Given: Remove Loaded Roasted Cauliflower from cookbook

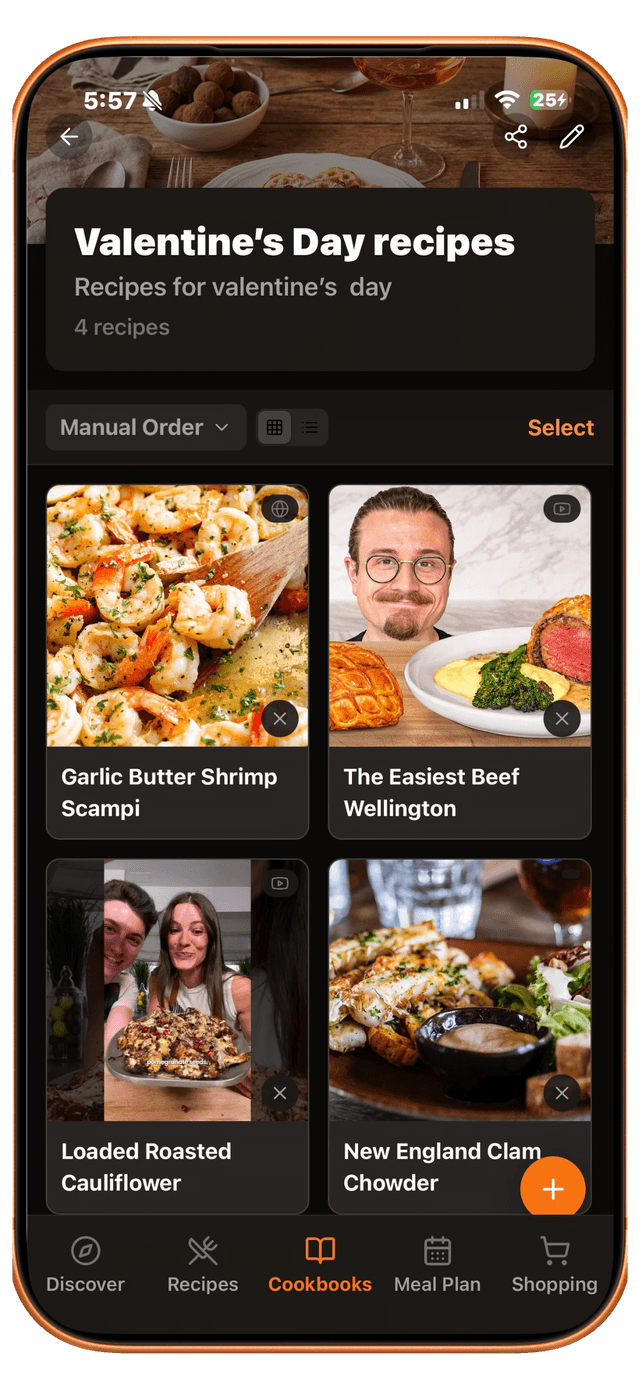Looking at the screenshot, I should [x=280, y=1094].
